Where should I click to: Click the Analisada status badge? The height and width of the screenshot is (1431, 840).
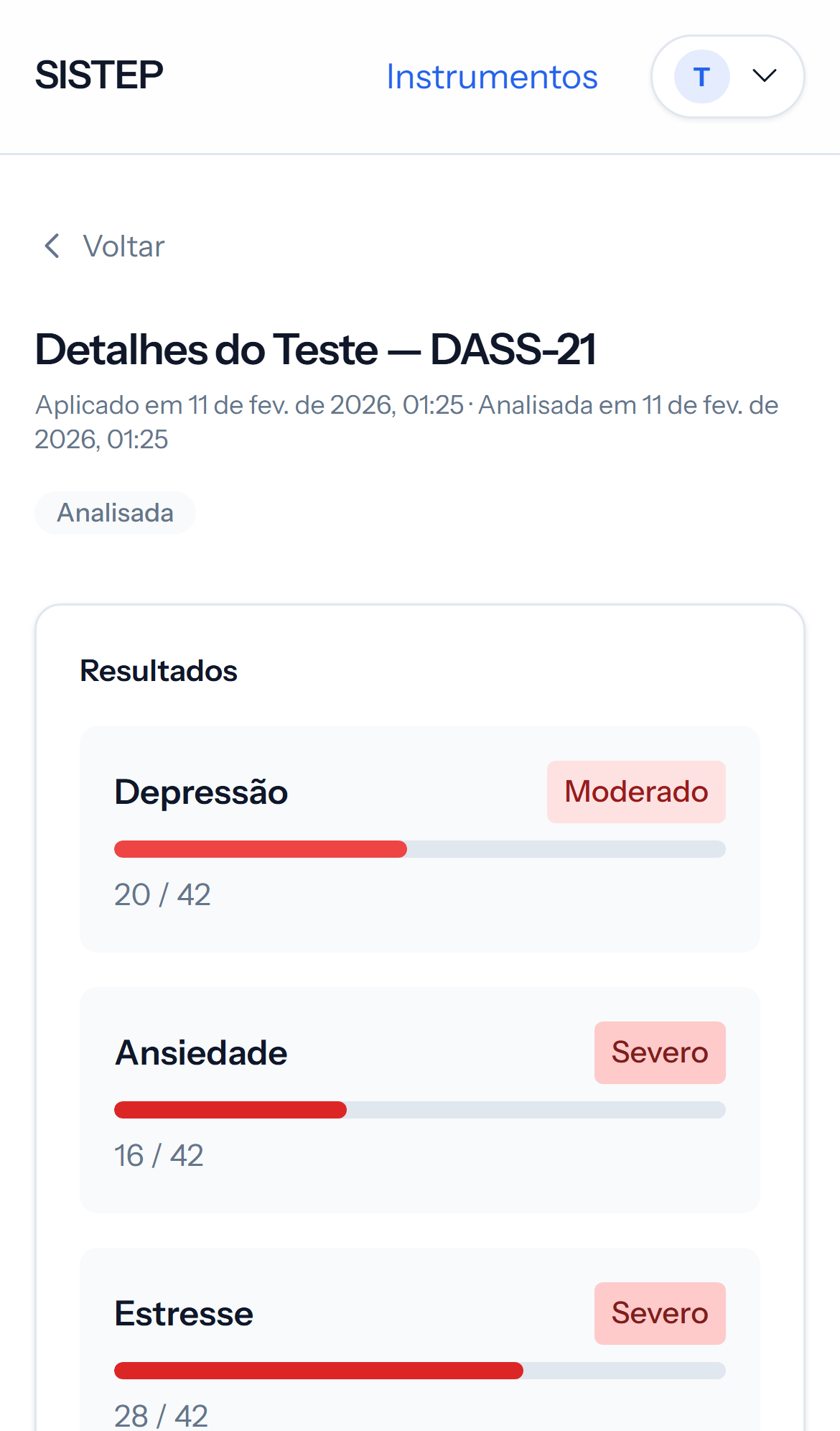click(x=115, y=512)
